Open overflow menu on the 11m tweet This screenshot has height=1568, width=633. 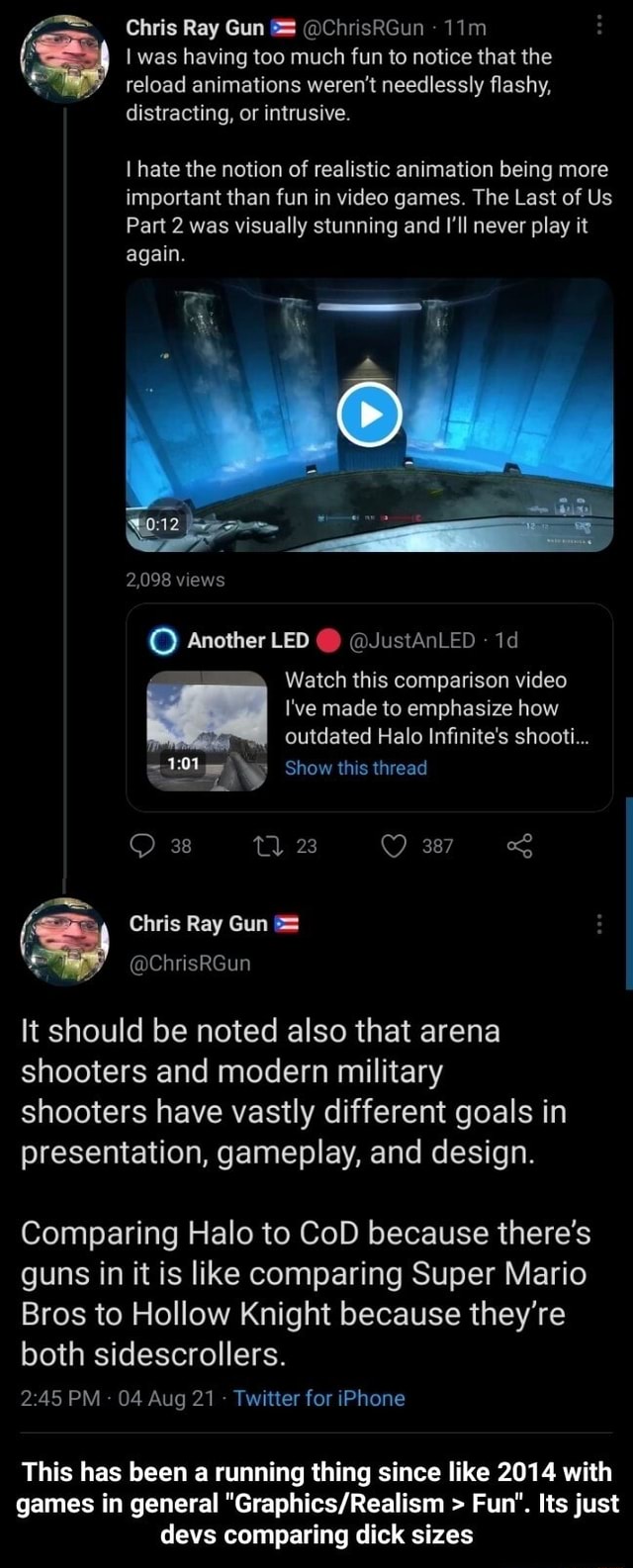click(x=599, y=29)
